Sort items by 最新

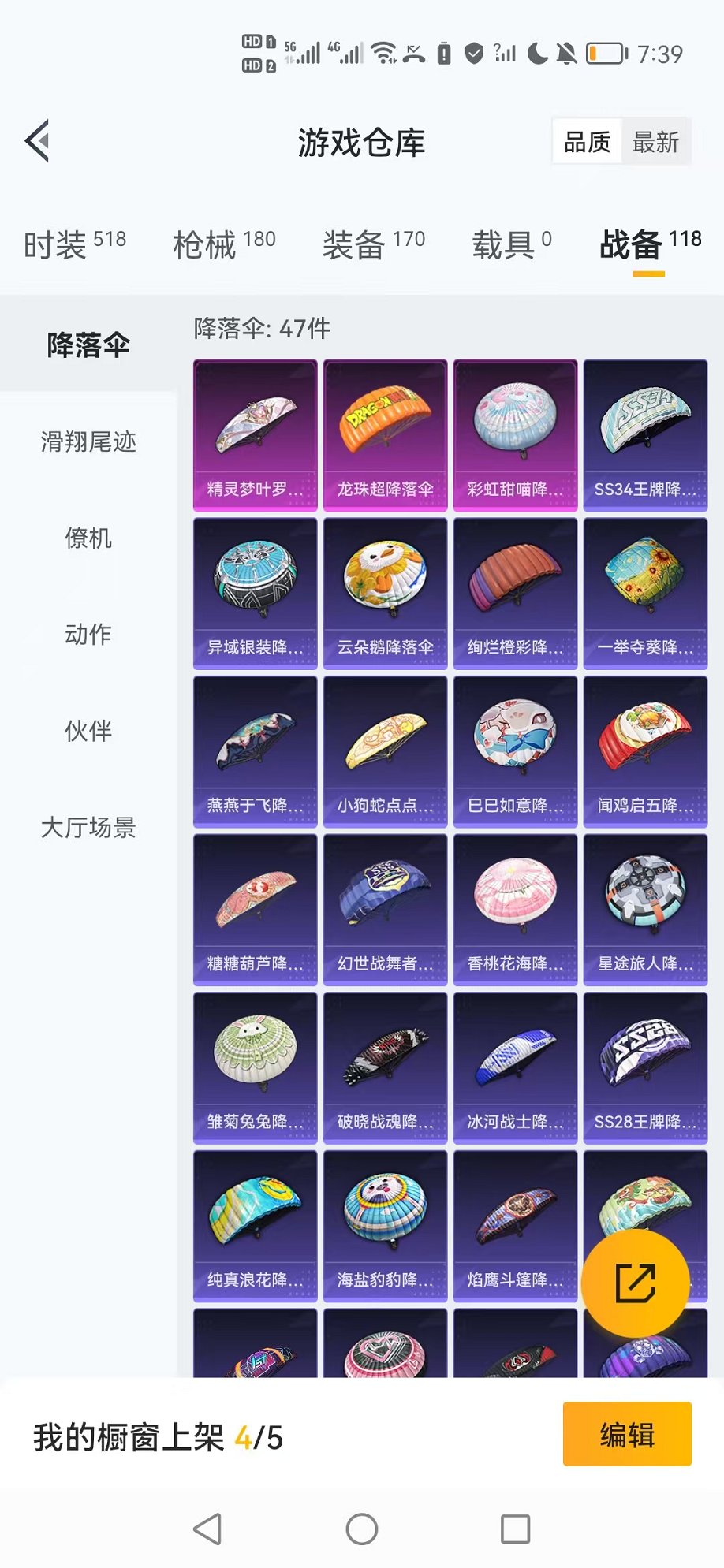(x=655, y=142)
